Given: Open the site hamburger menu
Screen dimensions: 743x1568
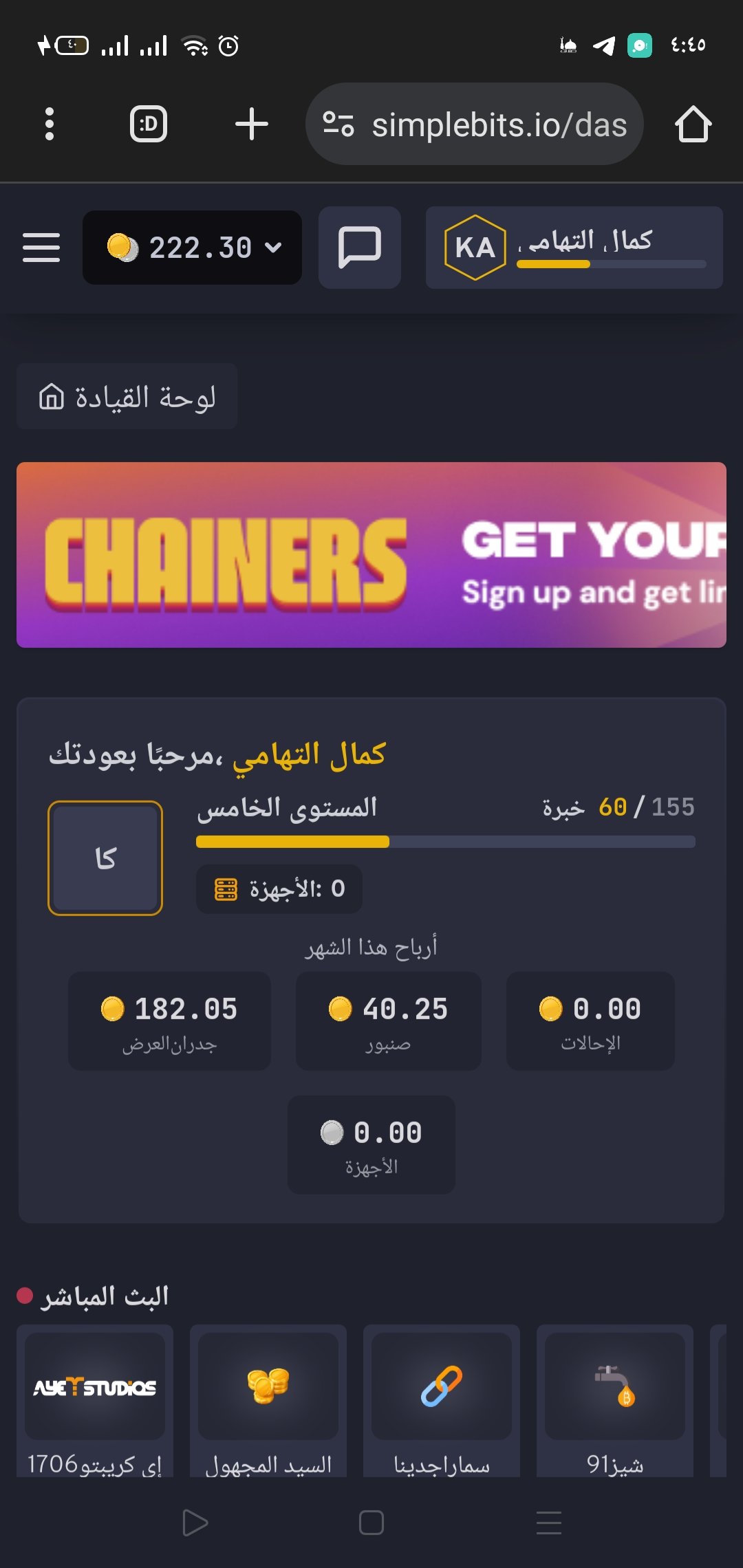Looking at the screenshot, I should point(41,248).
